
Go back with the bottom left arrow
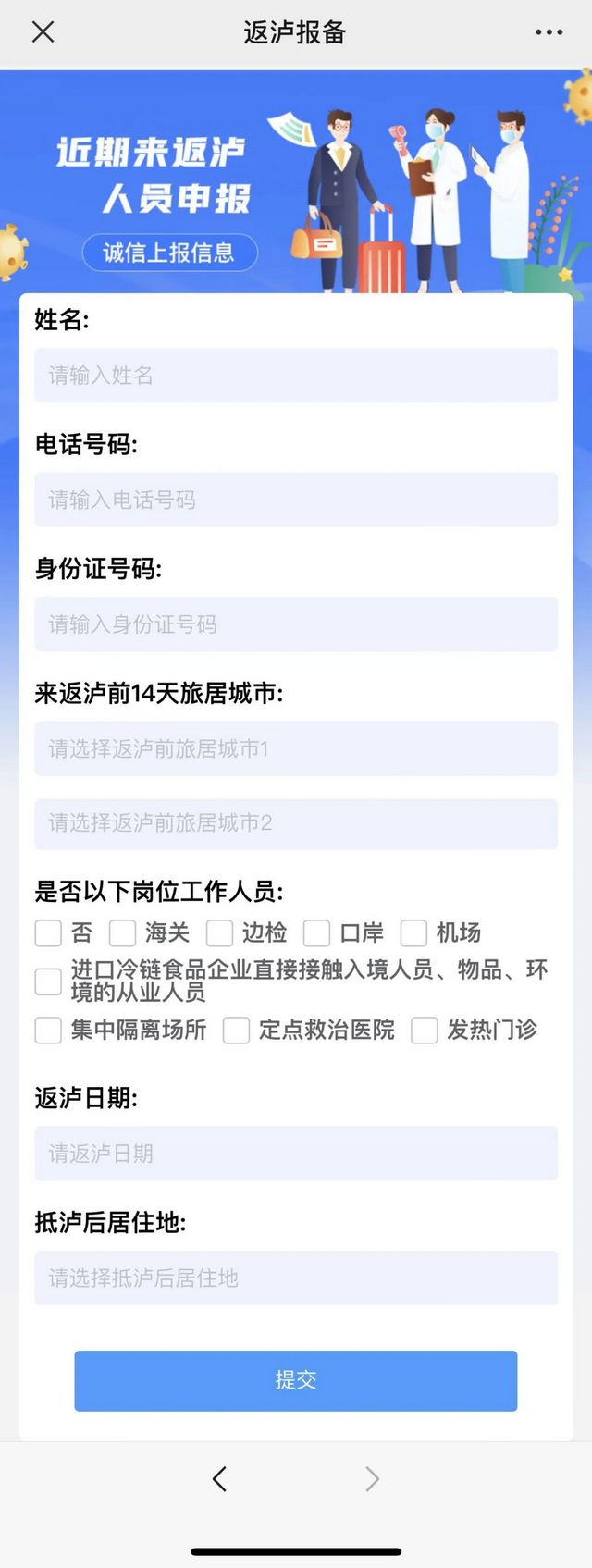pos(219,1479)
